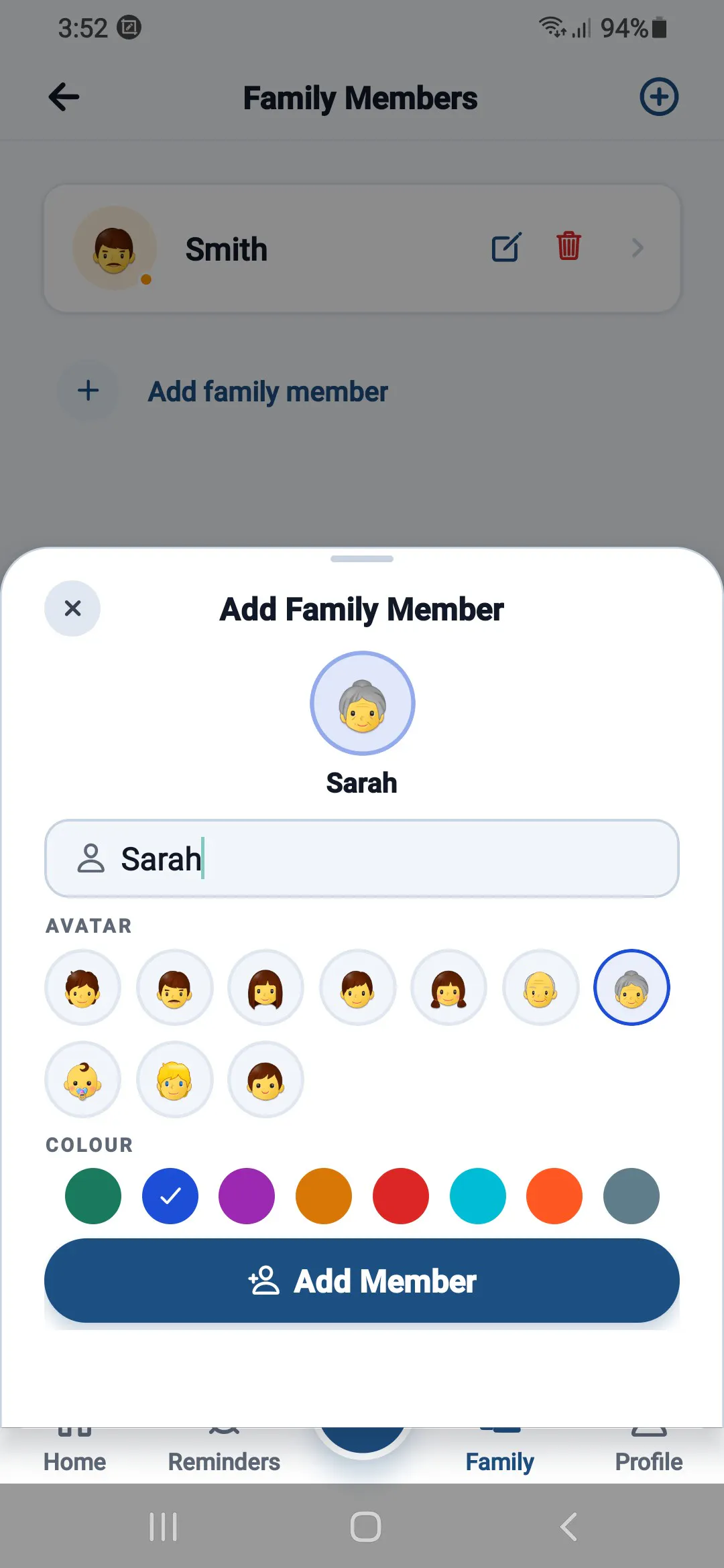This screenshot has width=724, height=1568.
Task: Select the checked blue colour swatch
Action: 170,1196
